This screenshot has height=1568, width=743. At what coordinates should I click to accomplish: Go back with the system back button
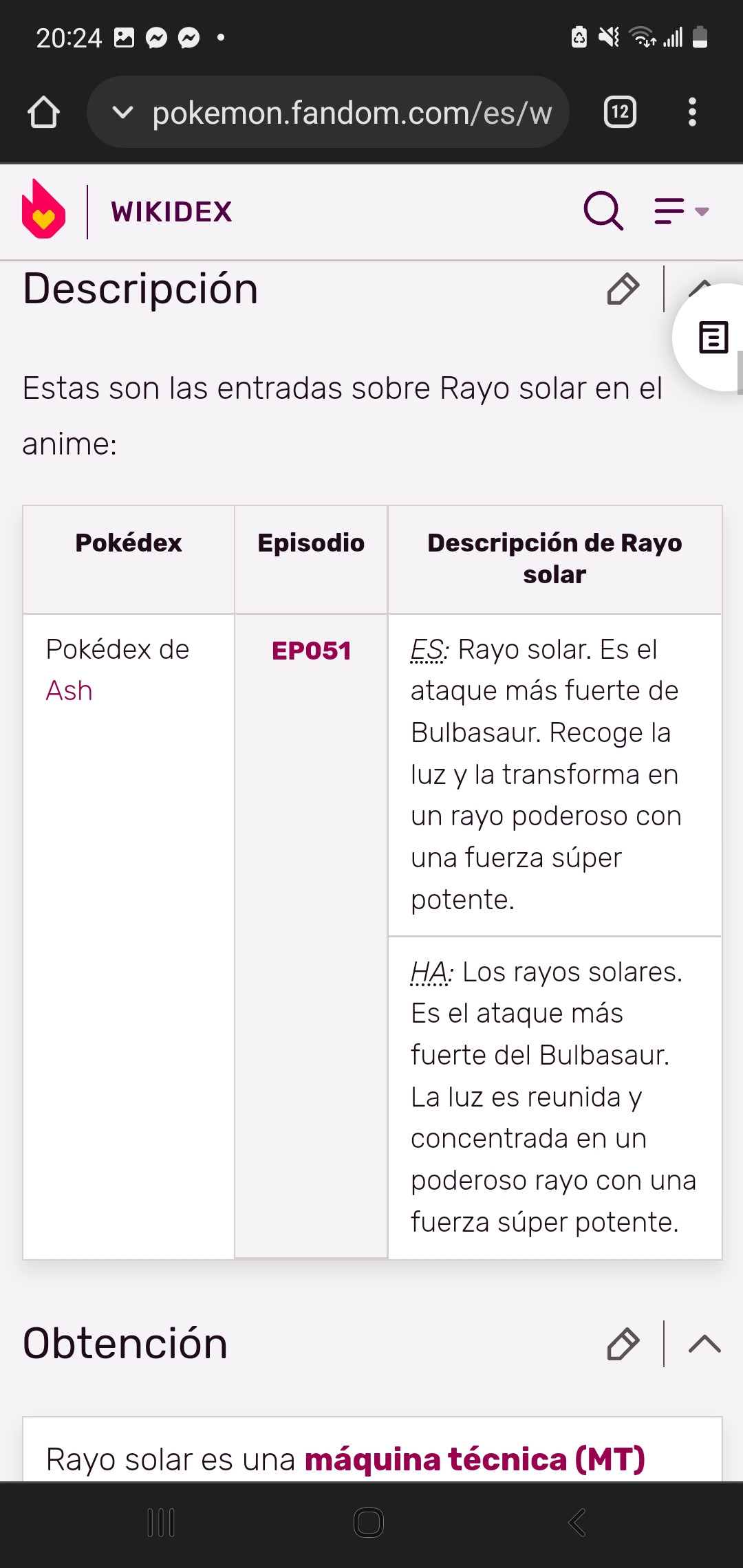click(577, 1523)
